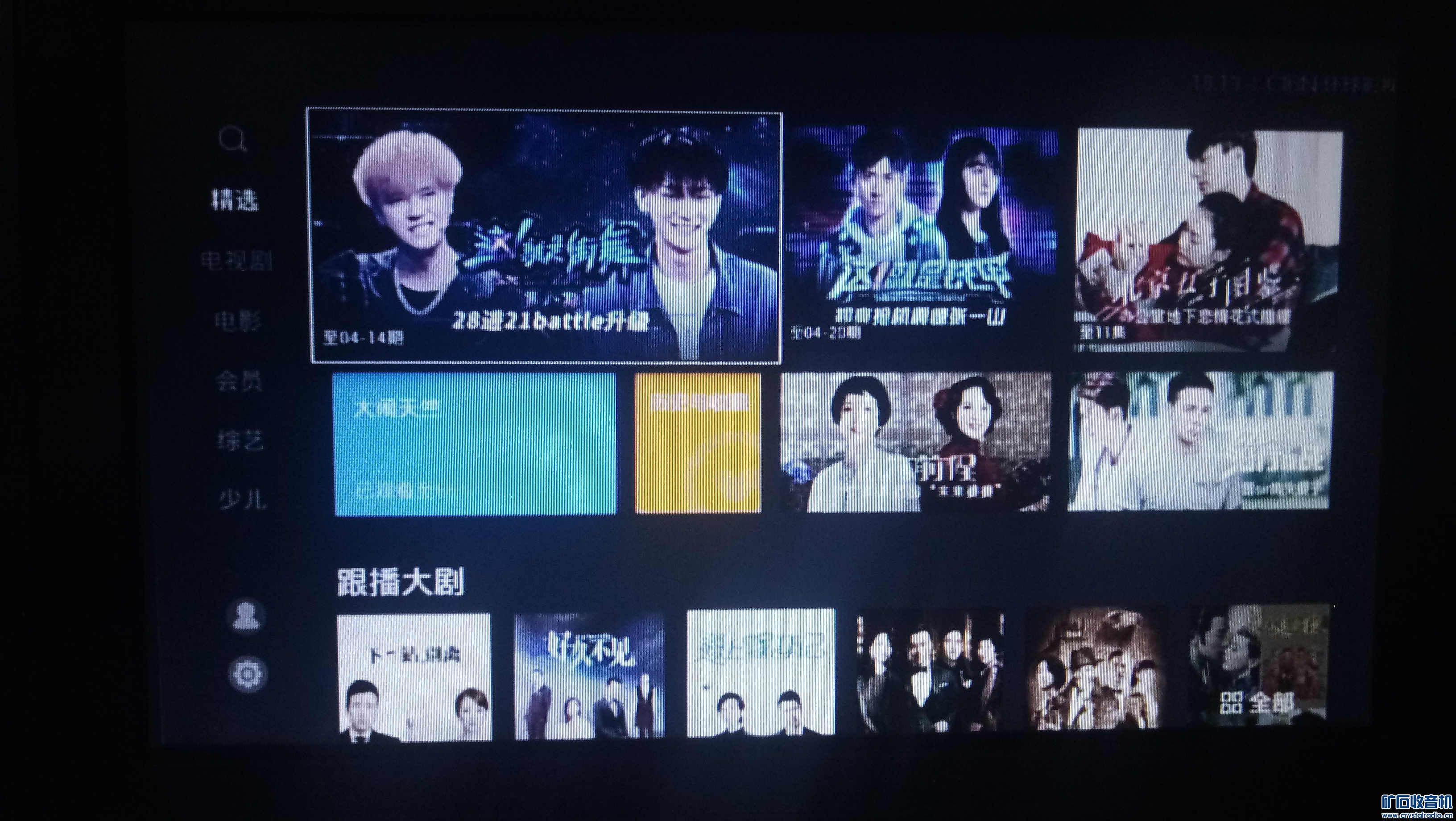
Task: Open the user account icon
Action: point(246,616)
